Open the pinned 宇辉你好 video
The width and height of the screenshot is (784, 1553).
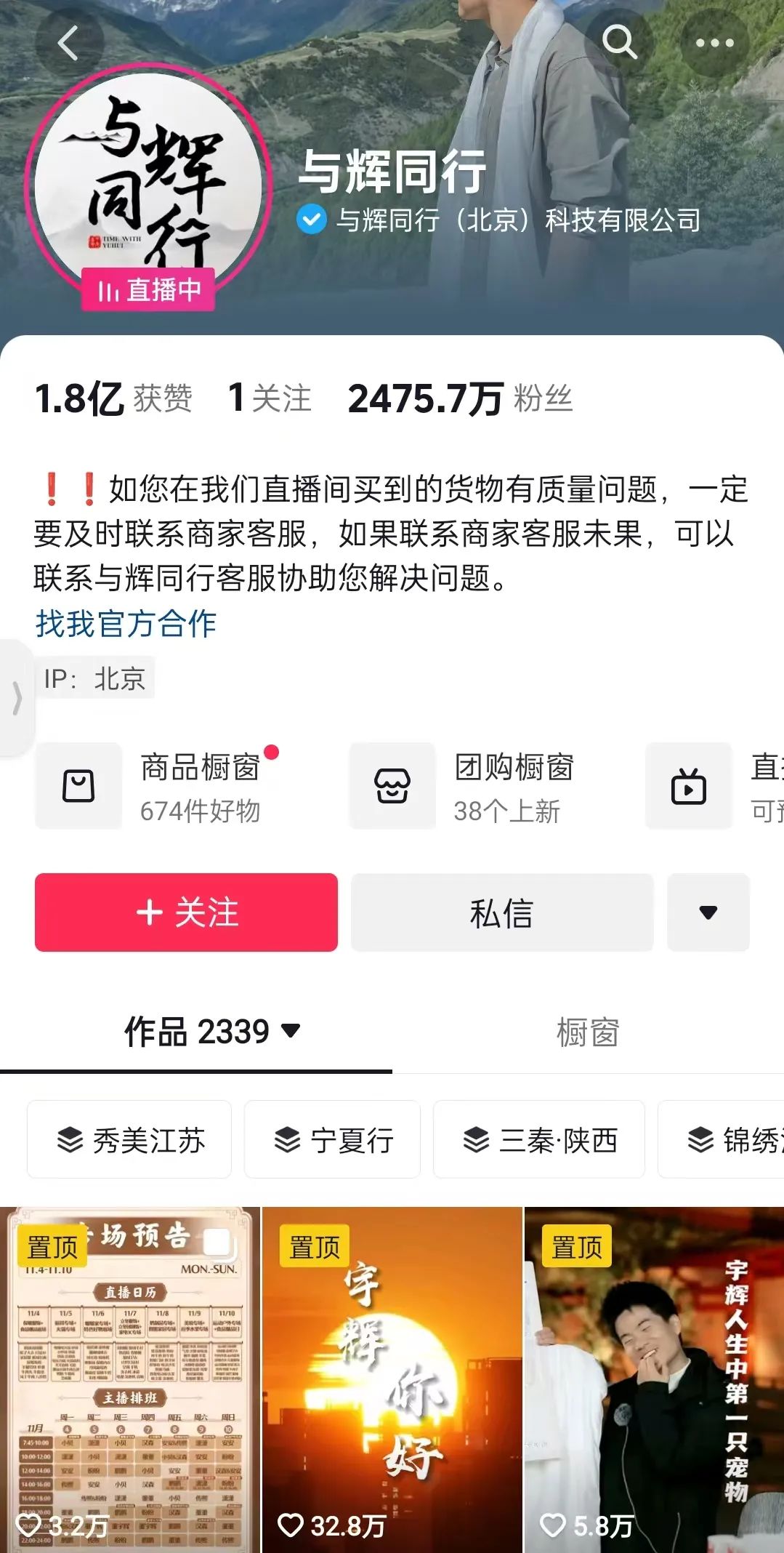pyautogui.click(x=392, y=1381)
